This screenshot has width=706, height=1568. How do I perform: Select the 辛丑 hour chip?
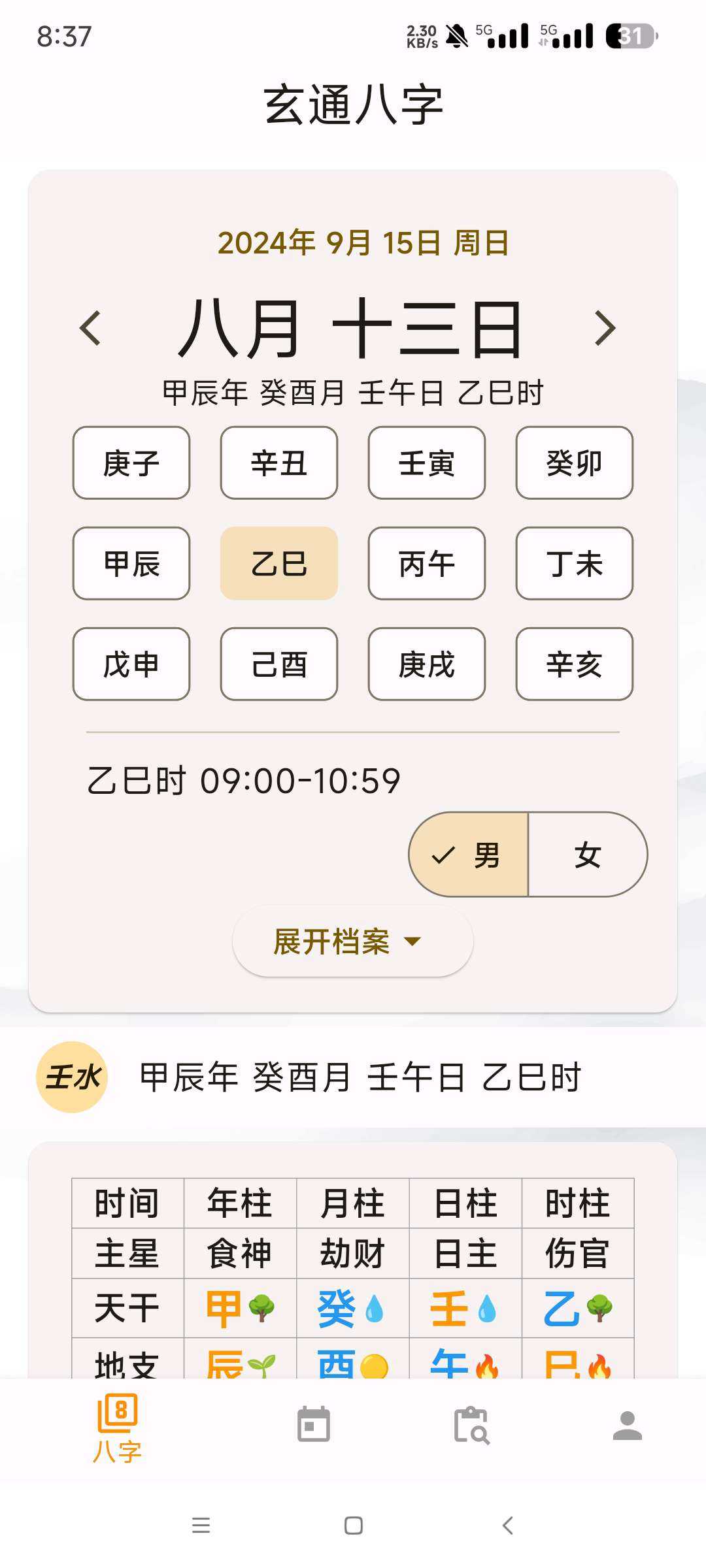[x=279, y=463]
